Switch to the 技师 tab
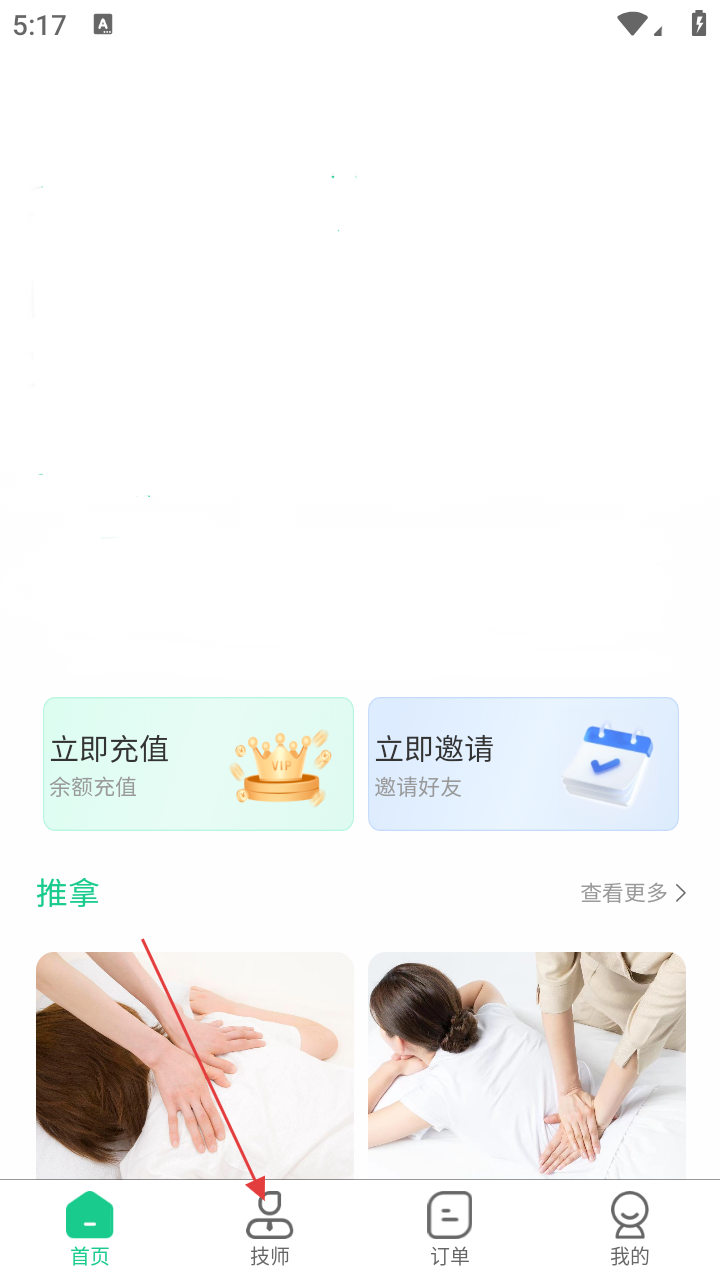720x1280 pixels. pyautogui.click(x=270, y=1230)
